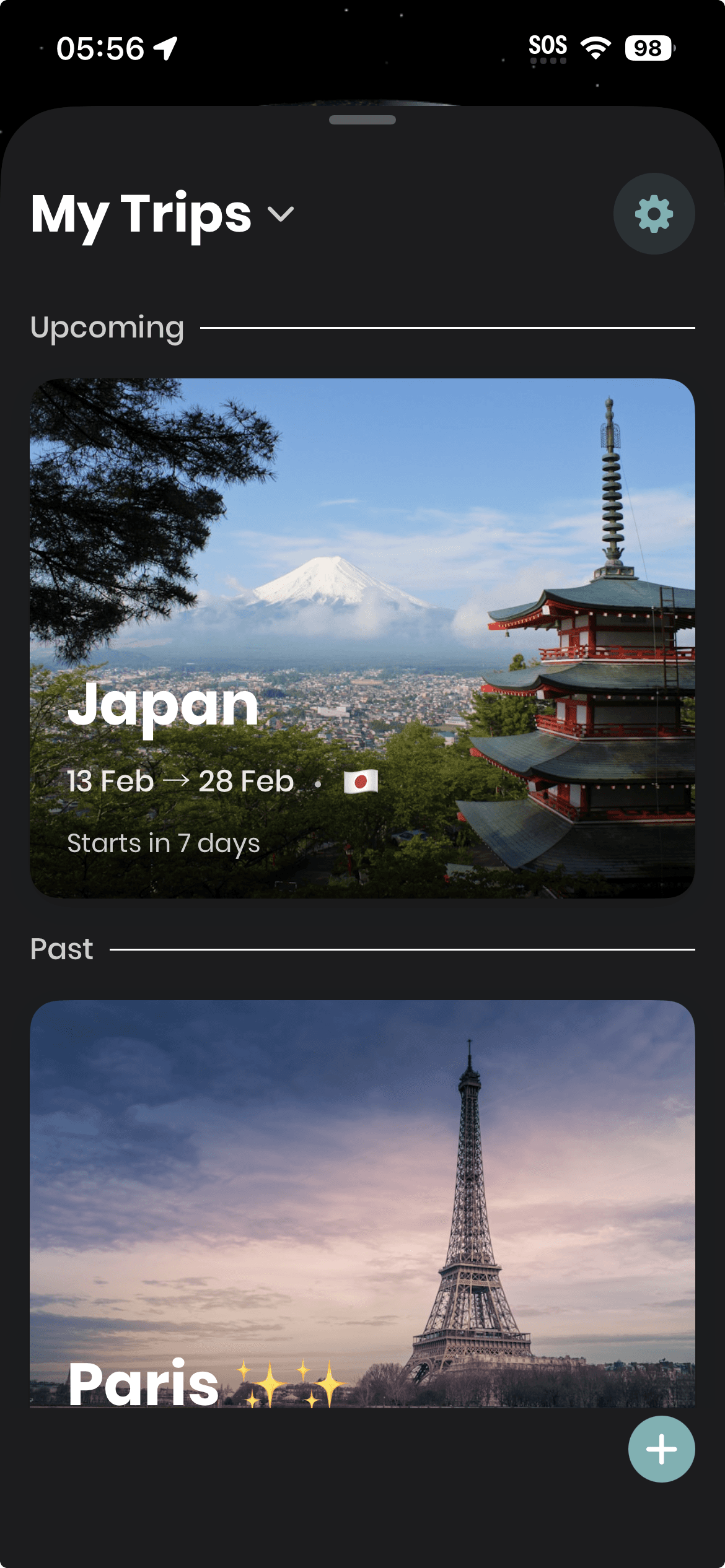
Task: Open the upcoming Japan trip card
Action: click(362, 638)
